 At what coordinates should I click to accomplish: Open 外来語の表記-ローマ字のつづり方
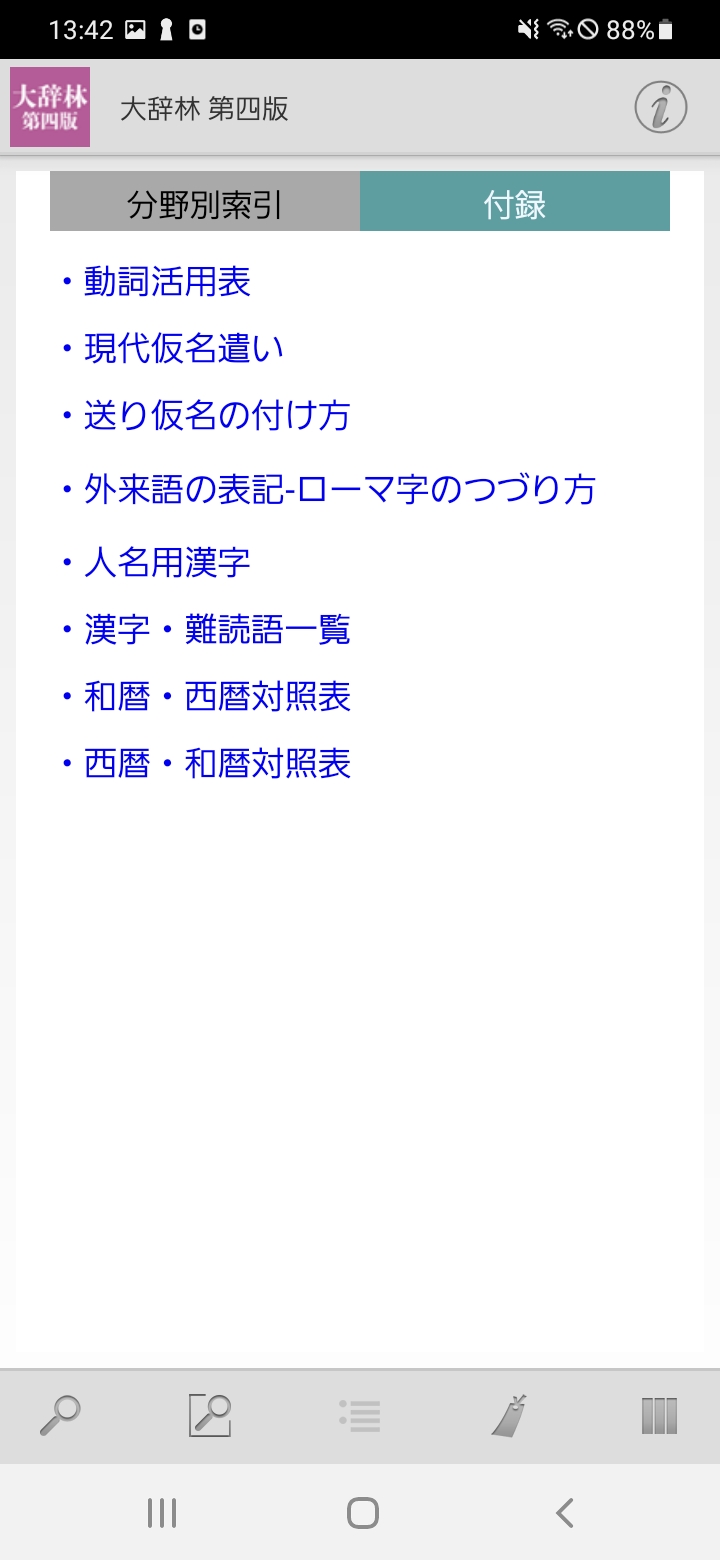coord(340,490)
